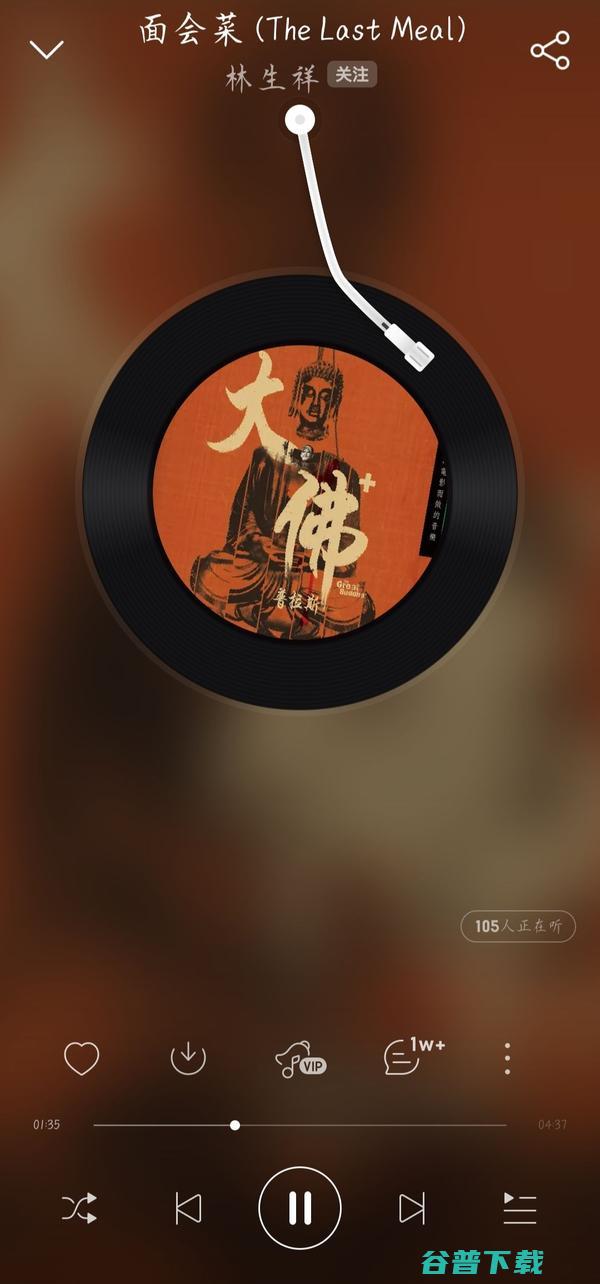Open 林生祥 artist page
The image size is (600, 1284).
271,78
